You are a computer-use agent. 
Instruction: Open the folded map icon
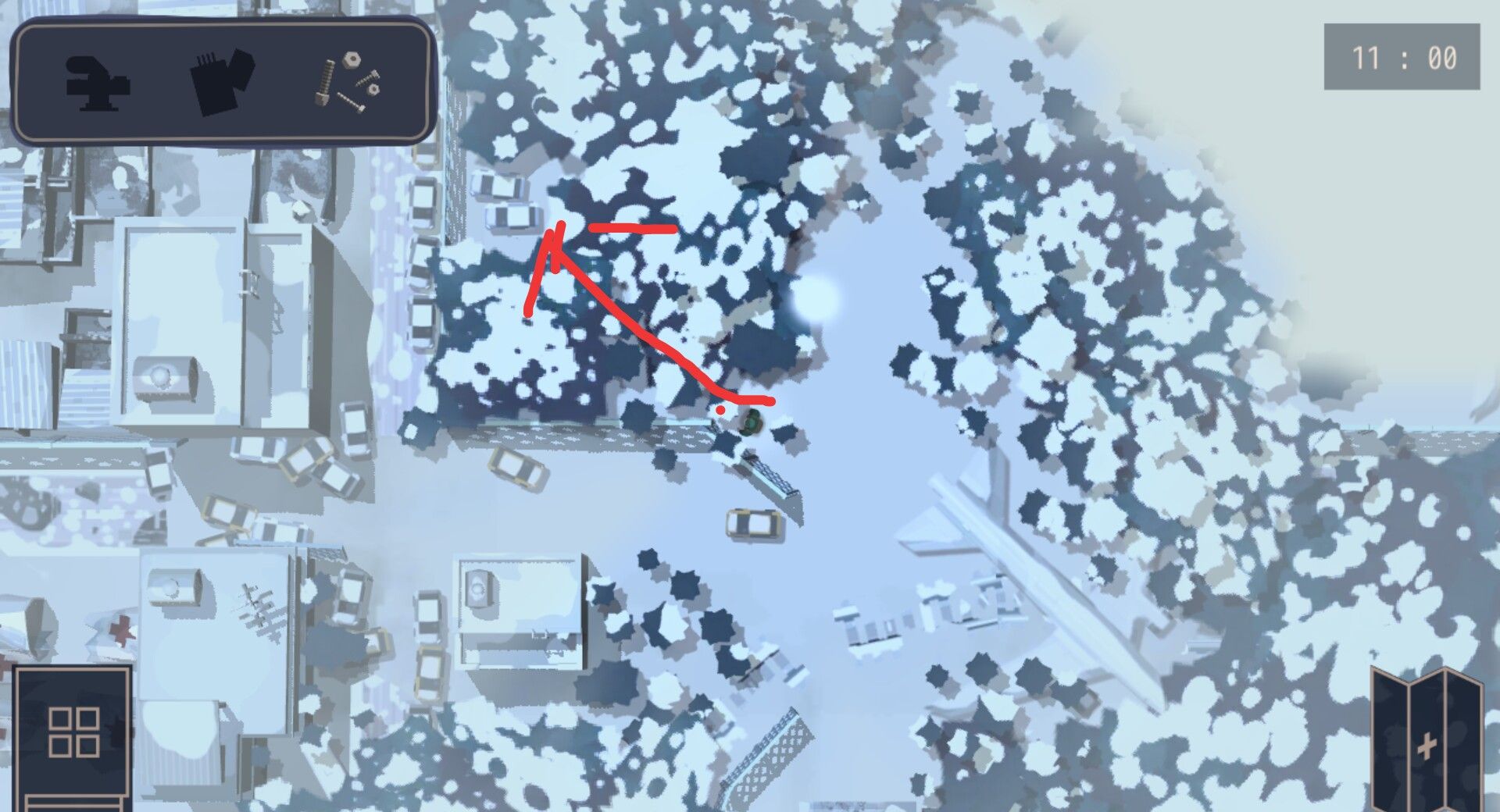(1427, 742)
